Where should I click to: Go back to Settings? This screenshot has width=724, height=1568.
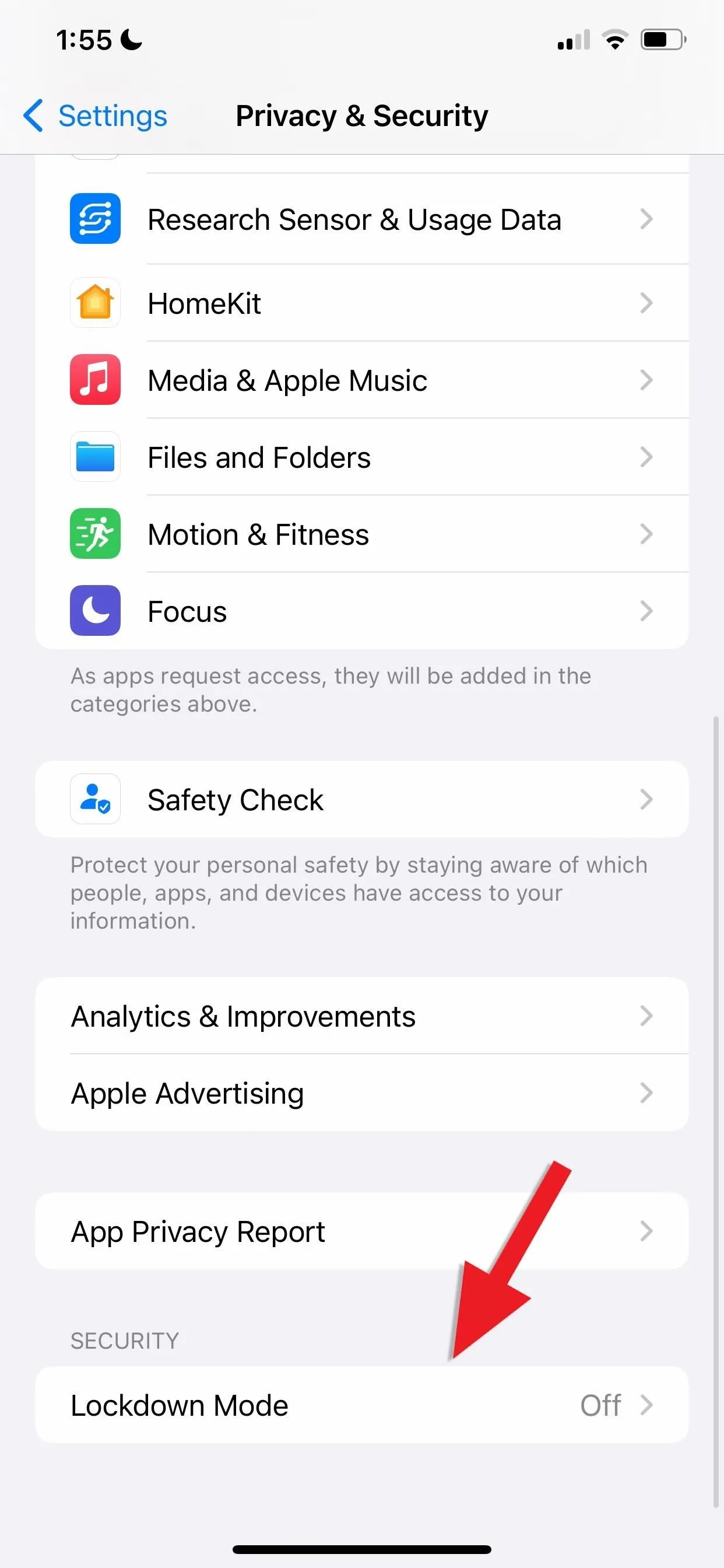pos(95,116)
